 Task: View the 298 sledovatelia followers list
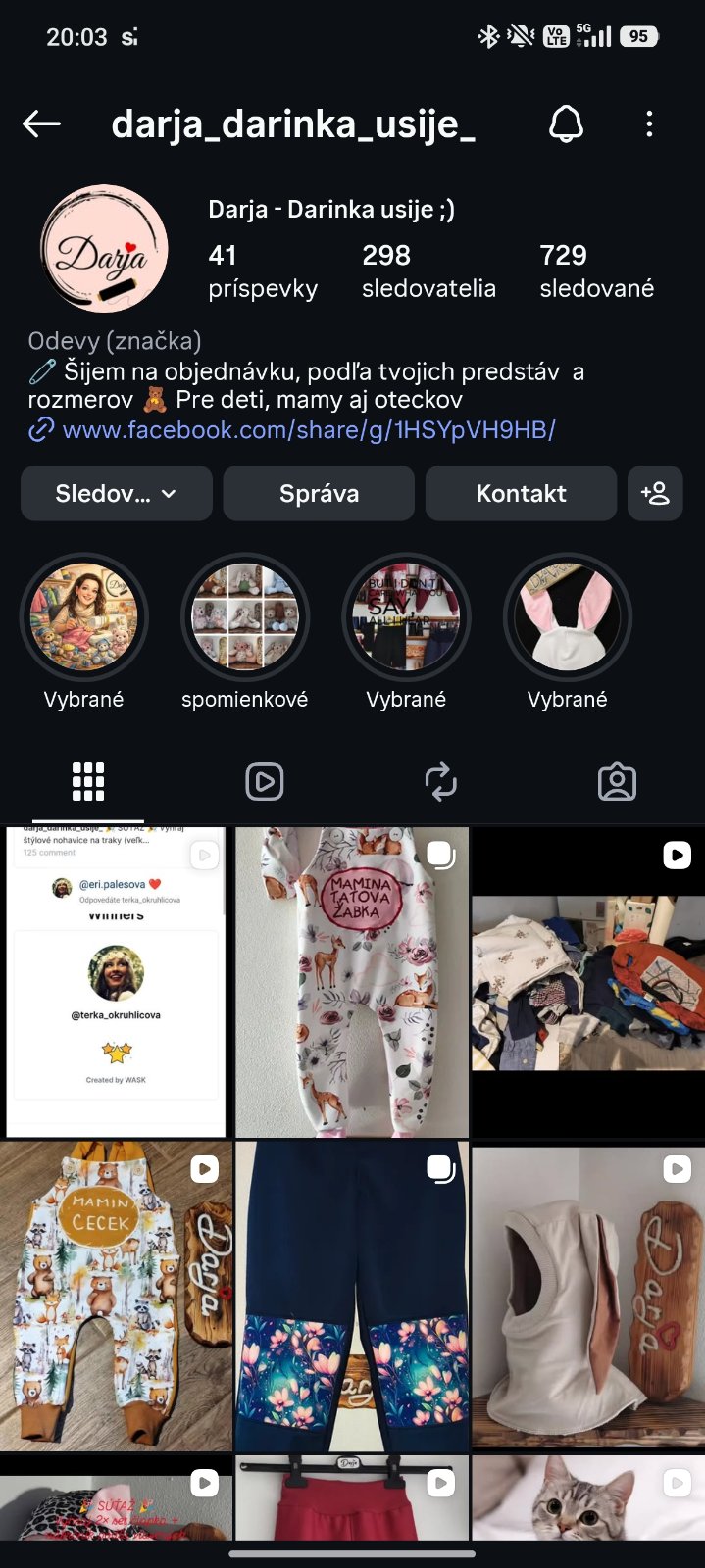(428, 270)
